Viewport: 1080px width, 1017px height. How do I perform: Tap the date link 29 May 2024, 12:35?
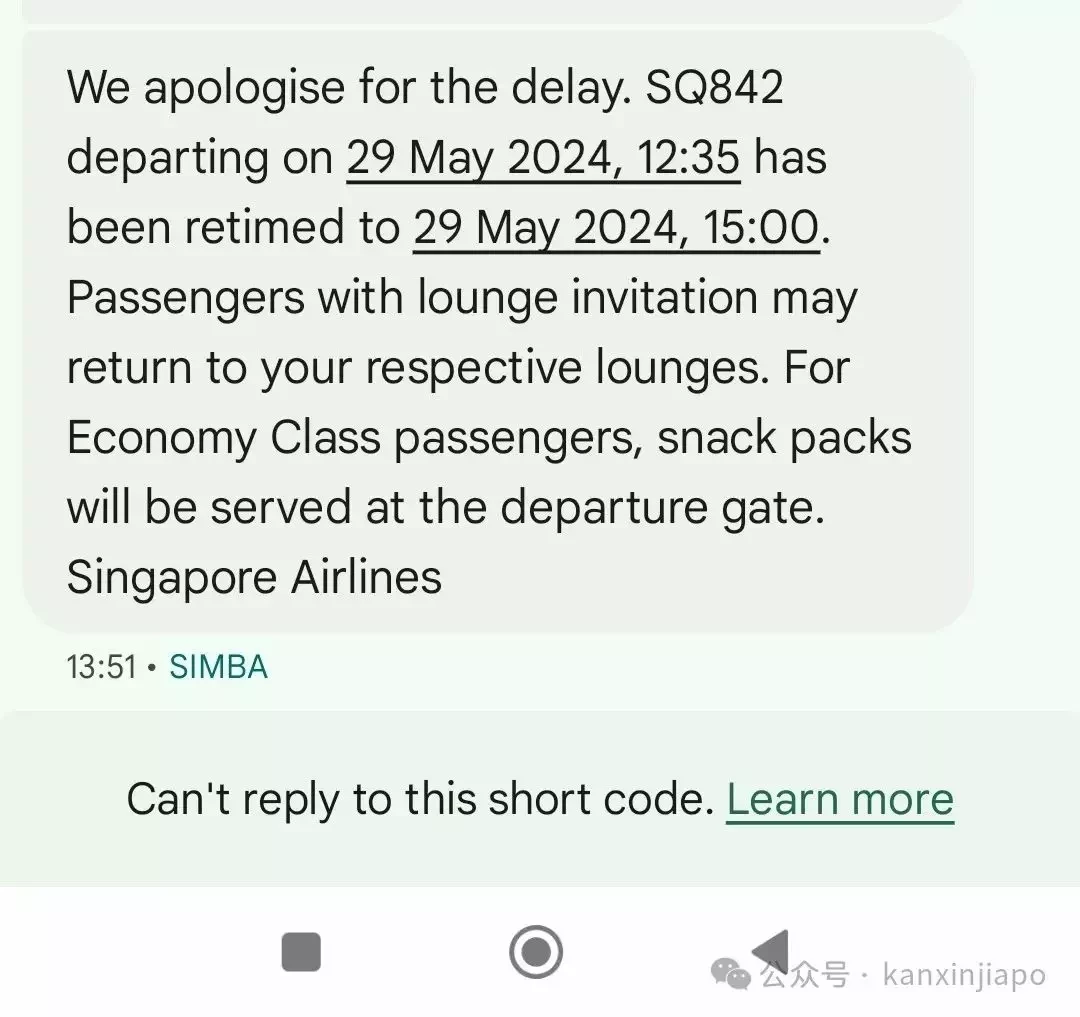(x=543, y=158)
